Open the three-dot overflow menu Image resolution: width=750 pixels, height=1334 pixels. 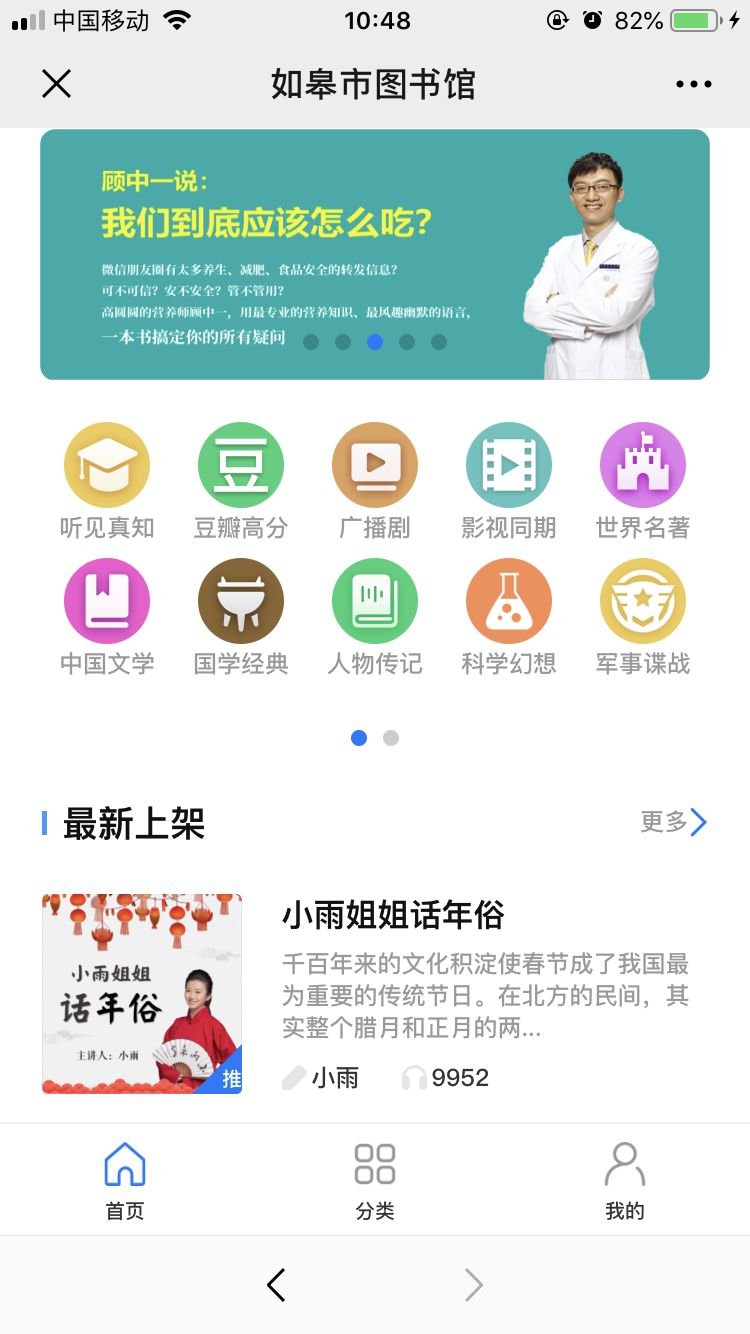click(x=693, y=84)
